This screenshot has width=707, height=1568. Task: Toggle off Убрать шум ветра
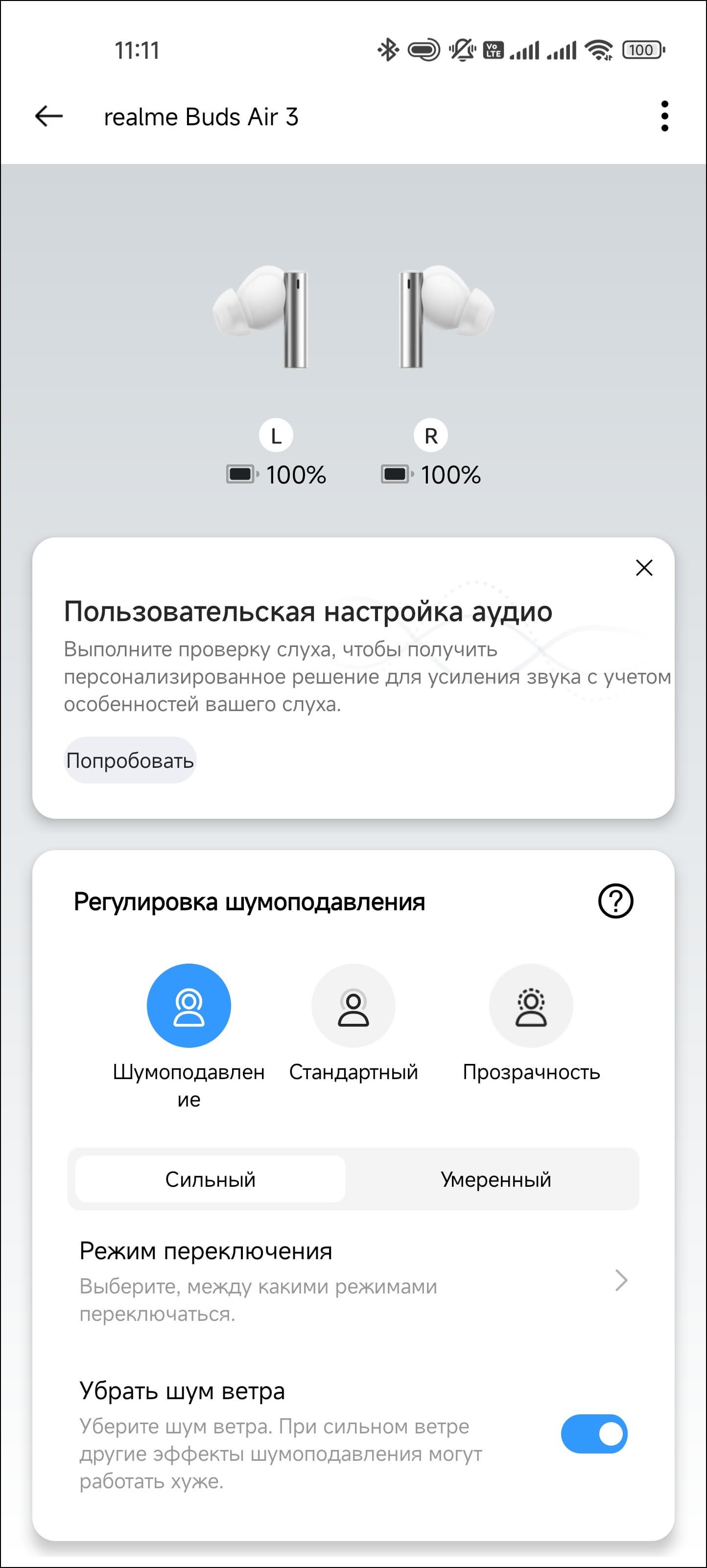(594, 1433)
